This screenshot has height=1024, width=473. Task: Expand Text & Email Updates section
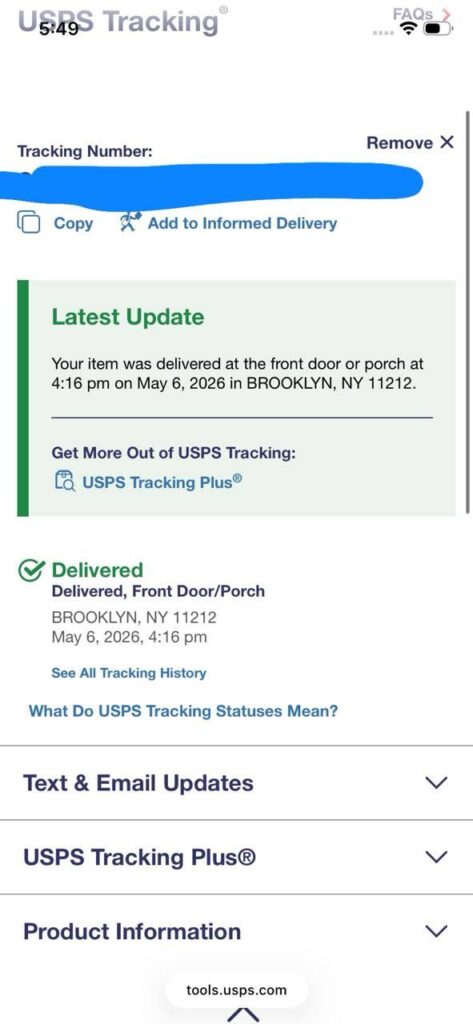pos(236,782)
